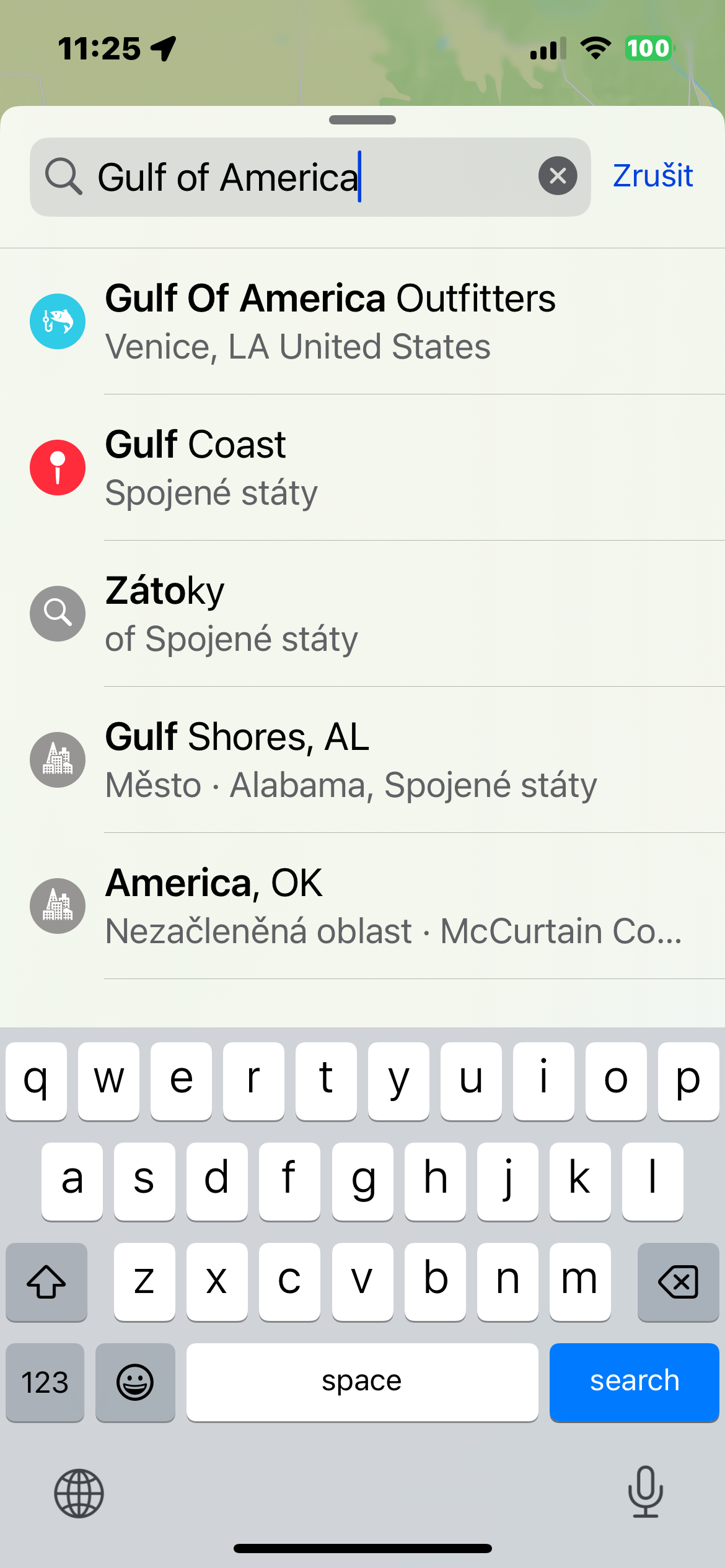Start dictation with the microphone
Viewport: 725px width, 1568px height.
[x=645, y=1492]
